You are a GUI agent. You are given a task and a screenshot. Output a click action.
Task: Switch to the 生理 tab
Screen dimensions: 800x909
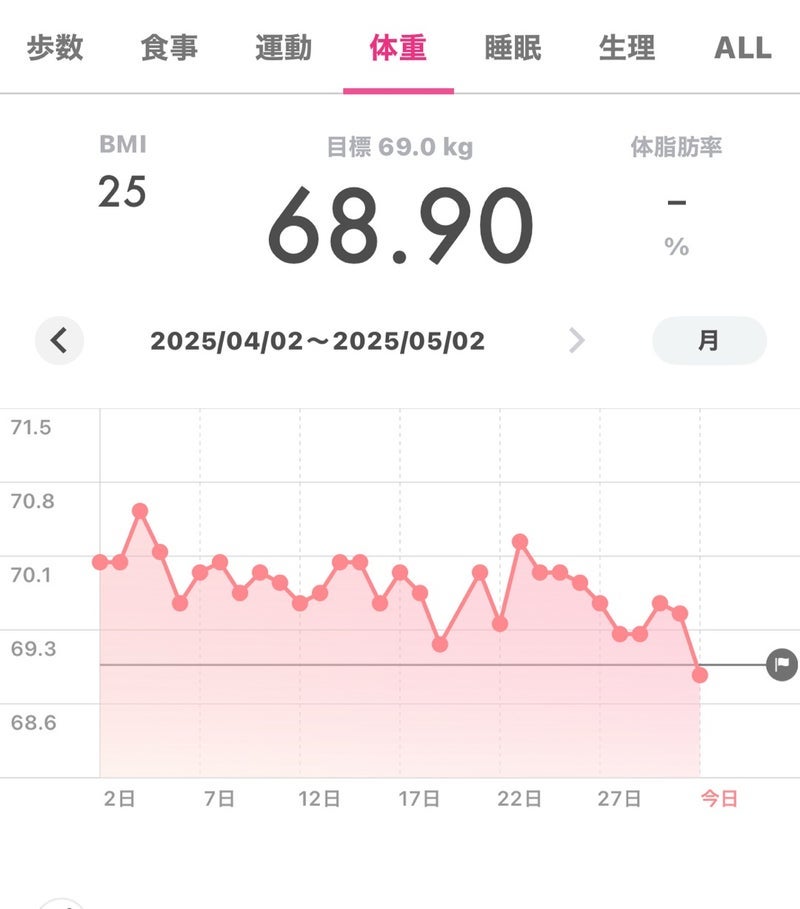click(627, 48)
